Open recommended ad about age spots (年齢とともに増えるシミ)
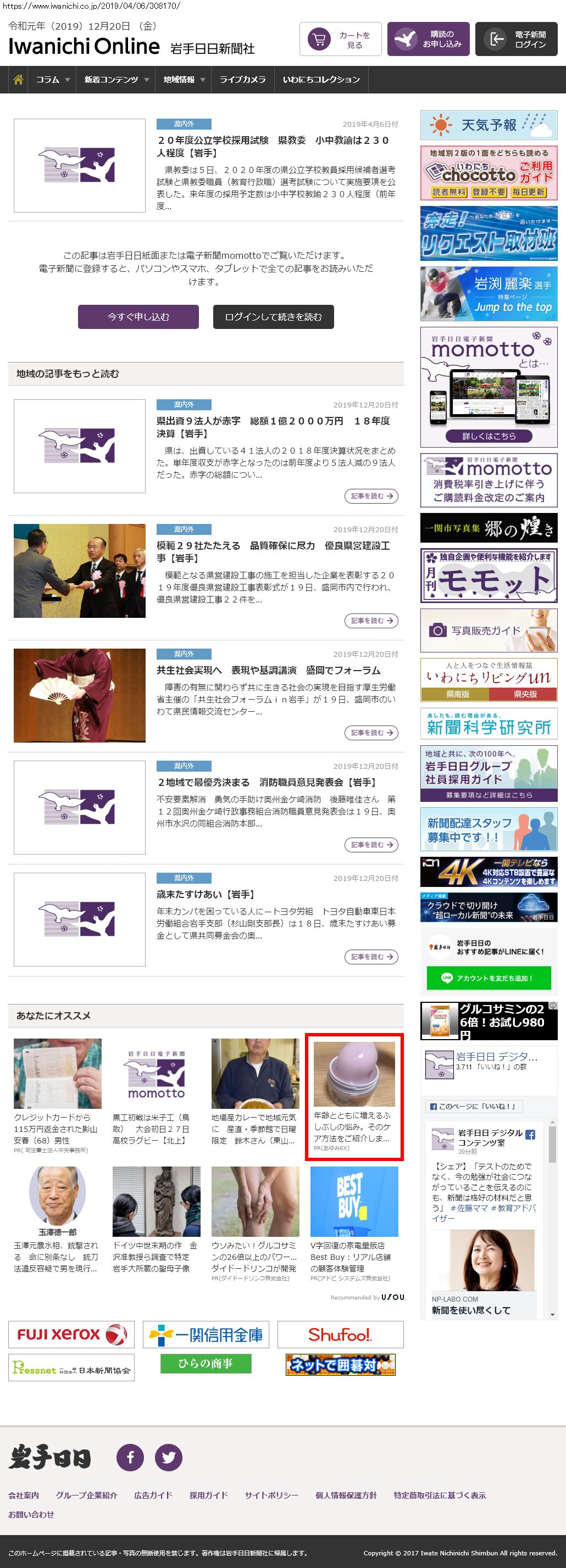 [x=354, y=1096]
